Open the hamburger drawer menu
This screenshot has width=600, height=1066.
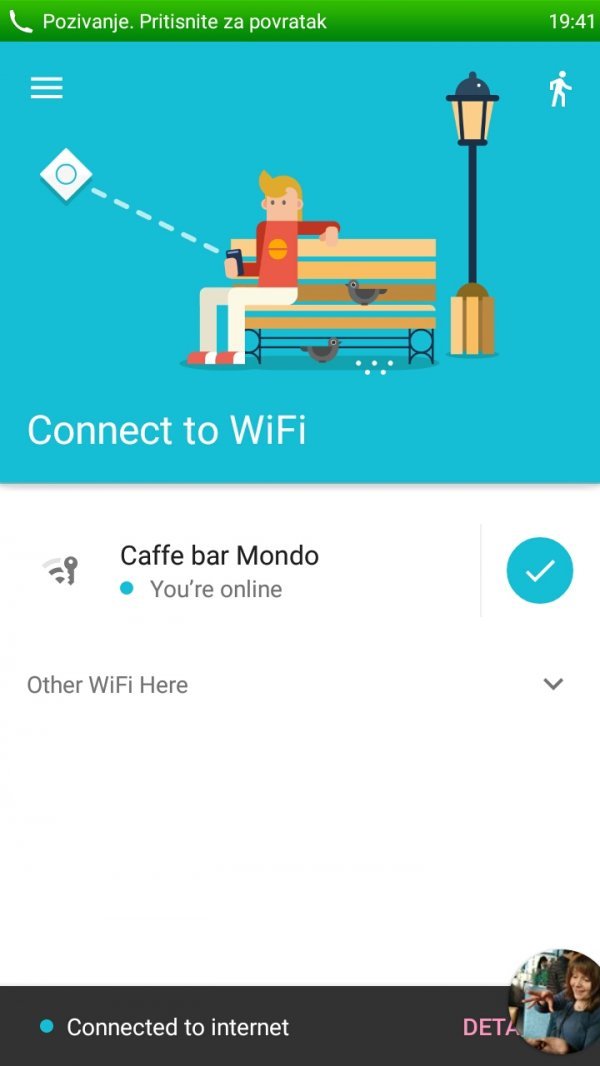(47, 88)
